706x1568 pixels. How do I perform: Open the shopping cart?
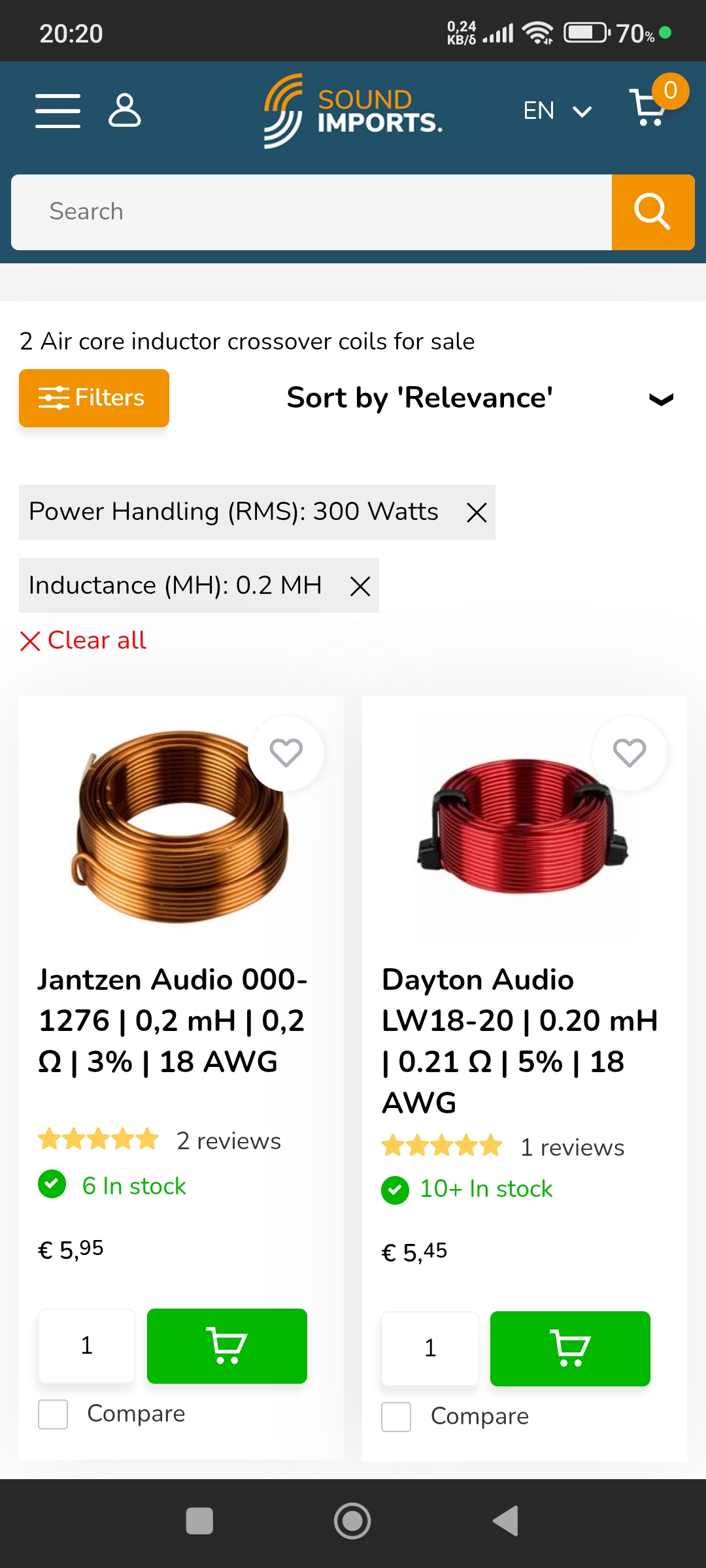coord(650,108)
